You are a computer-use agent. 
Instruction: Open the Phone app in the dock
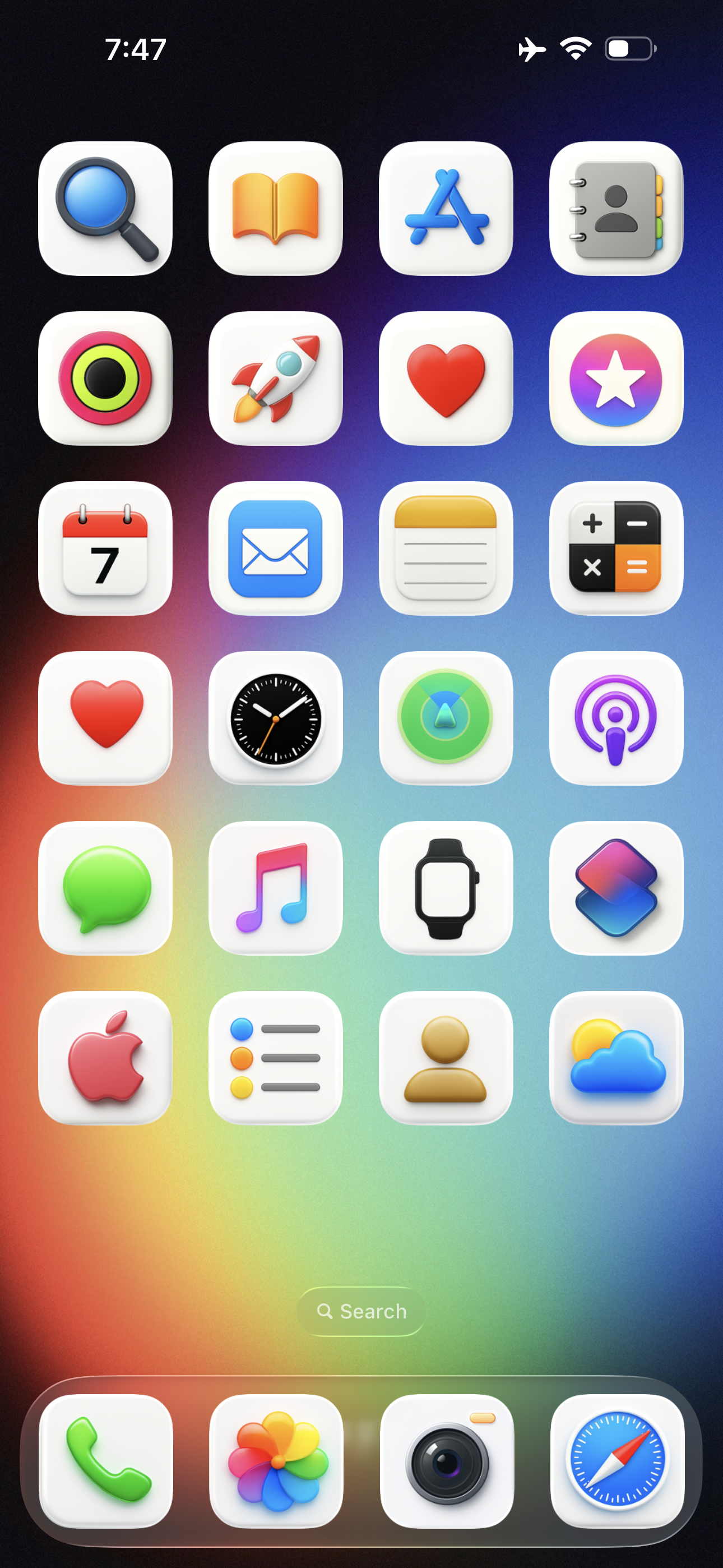[x=106, y=1461]
